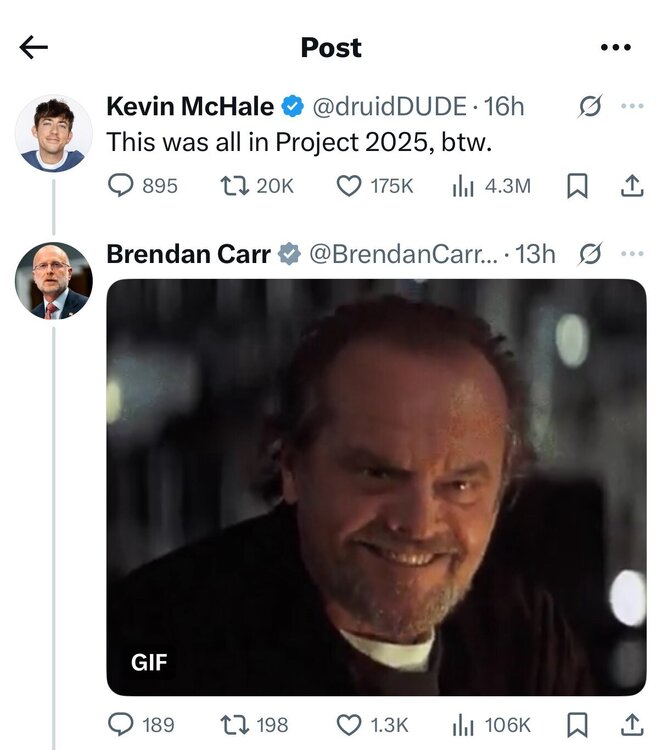Open Brendan Carr's profile picture
The image size is (662, 750).
pyautogui.click(x=53, y=281)
